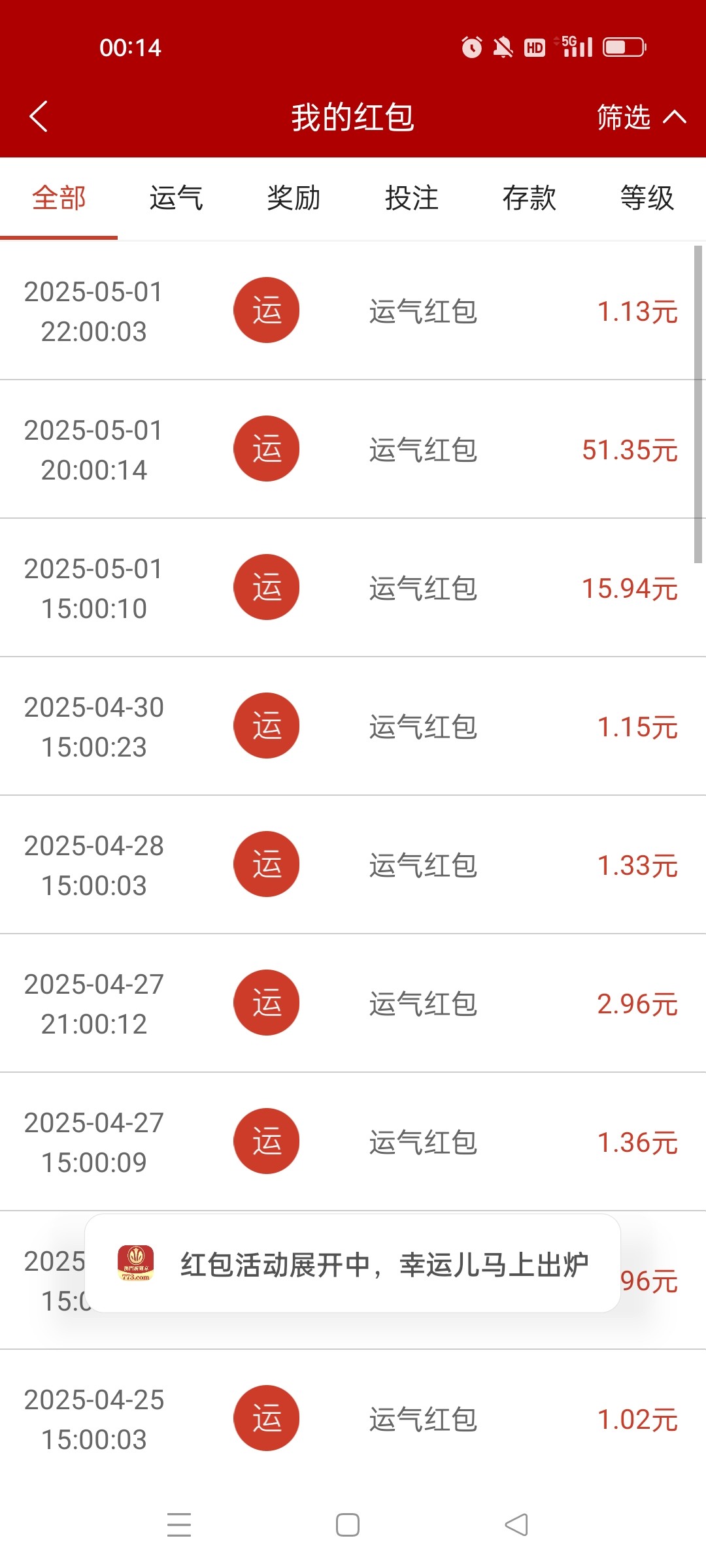Open the 投注 tab

coord(412,198)
